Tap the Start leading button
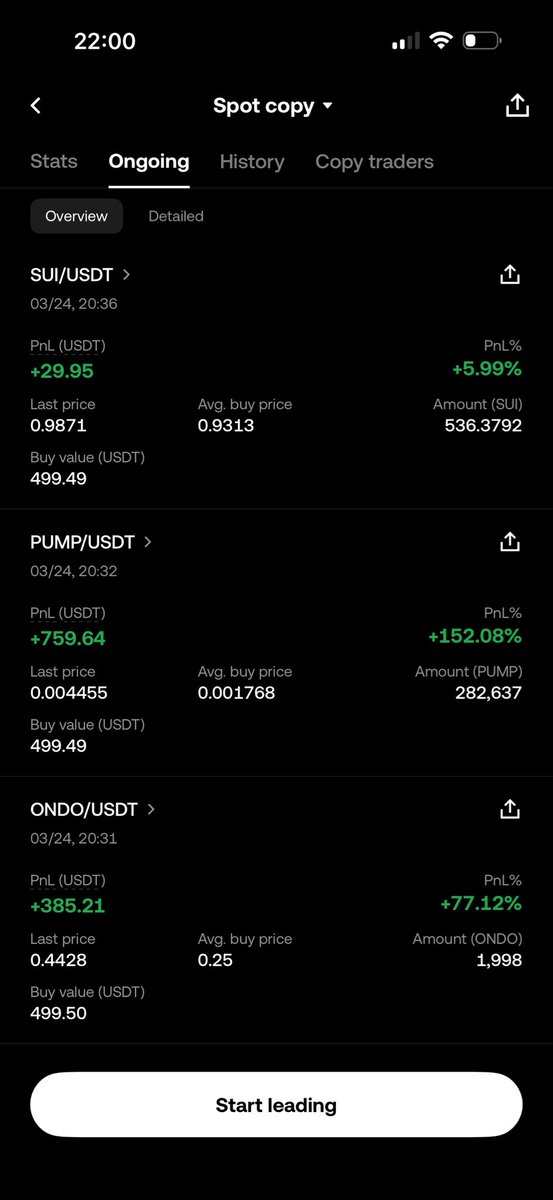Viewport: 553px width, 1200px height. tap(276, 1105)
